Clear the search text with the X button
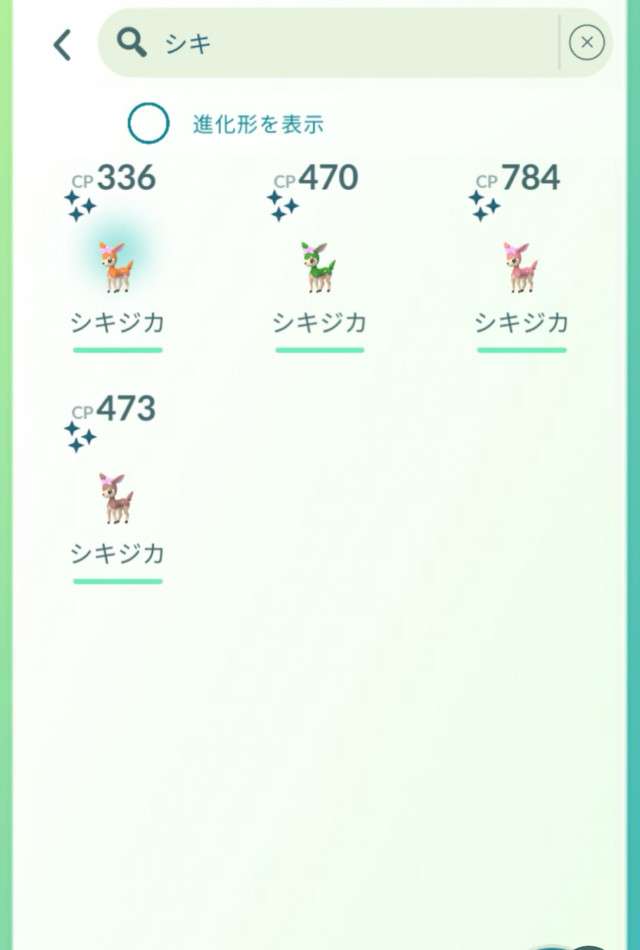This screenshot has width=640, height=950. [586, 43]
